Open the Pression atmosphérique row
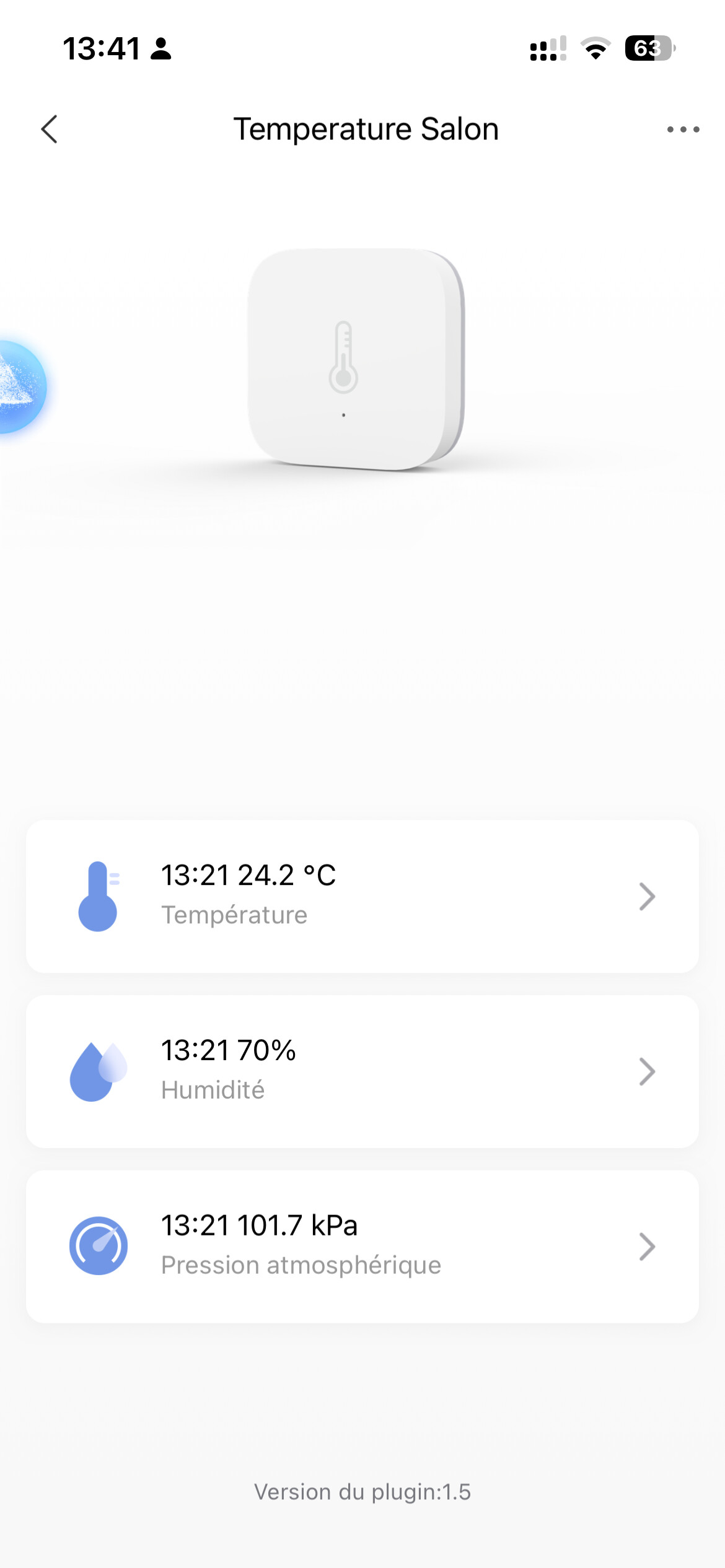The image size is (725, 1568). coord(362,1247)
